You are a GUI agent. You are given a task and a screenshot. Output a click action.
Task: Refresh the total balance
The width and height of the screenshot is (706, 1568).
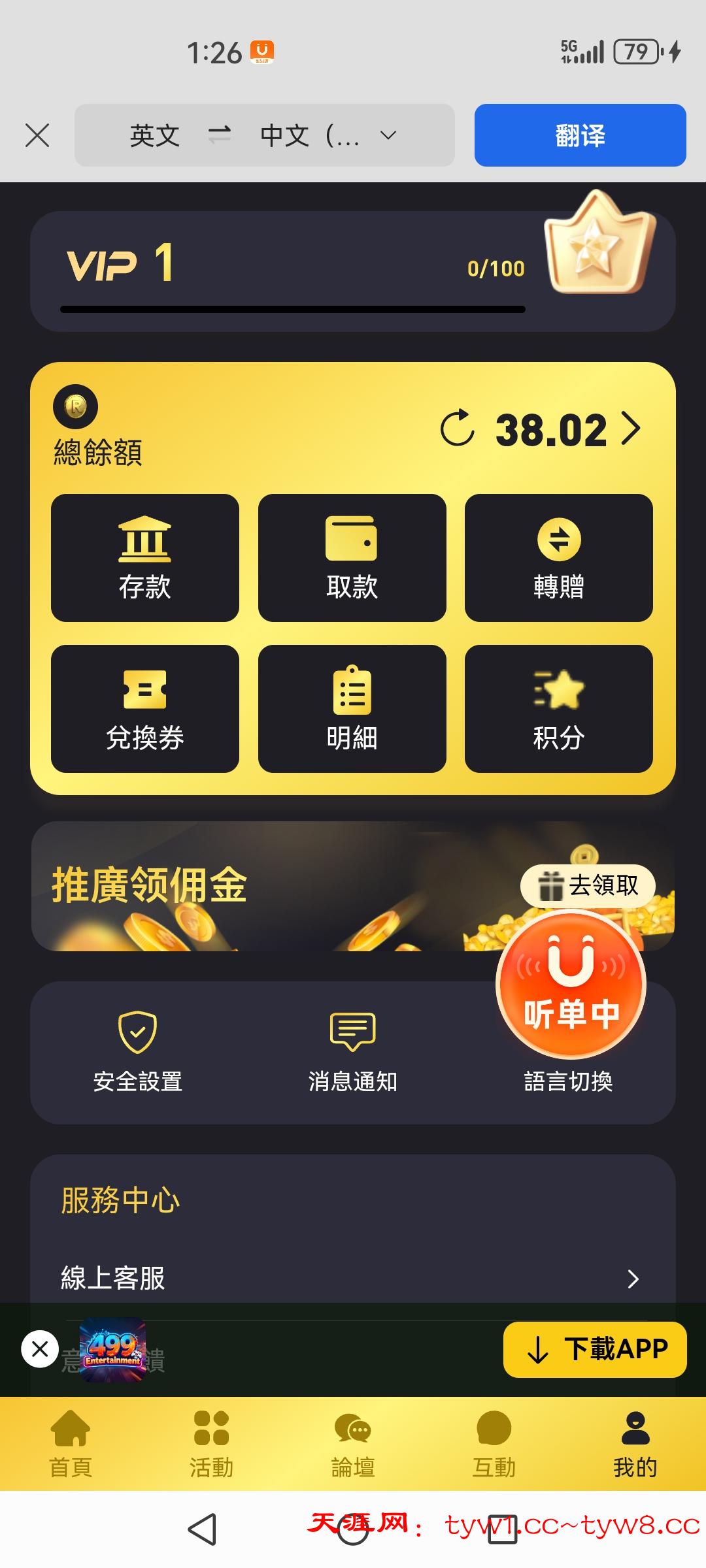(457, 429)
